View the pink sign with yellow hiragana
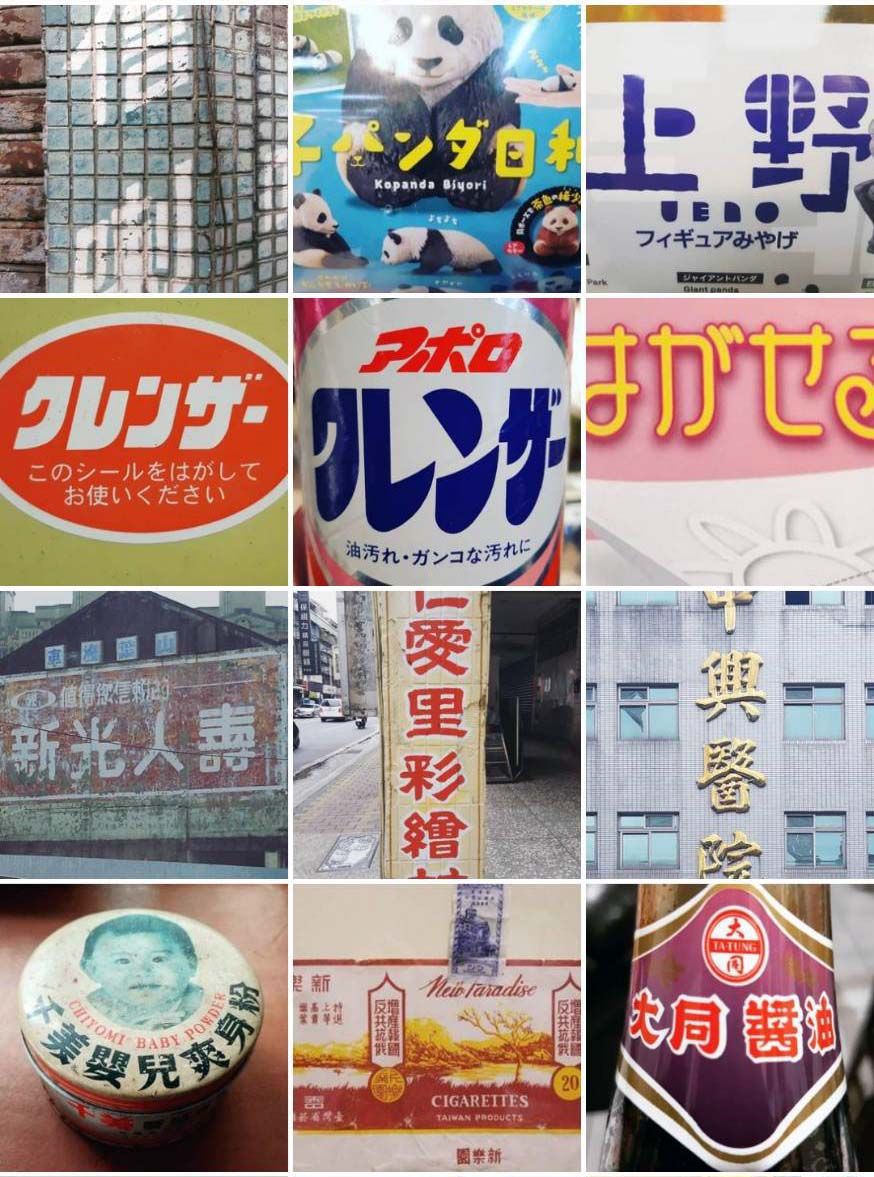874x1177 pixels. click(729, 441)
